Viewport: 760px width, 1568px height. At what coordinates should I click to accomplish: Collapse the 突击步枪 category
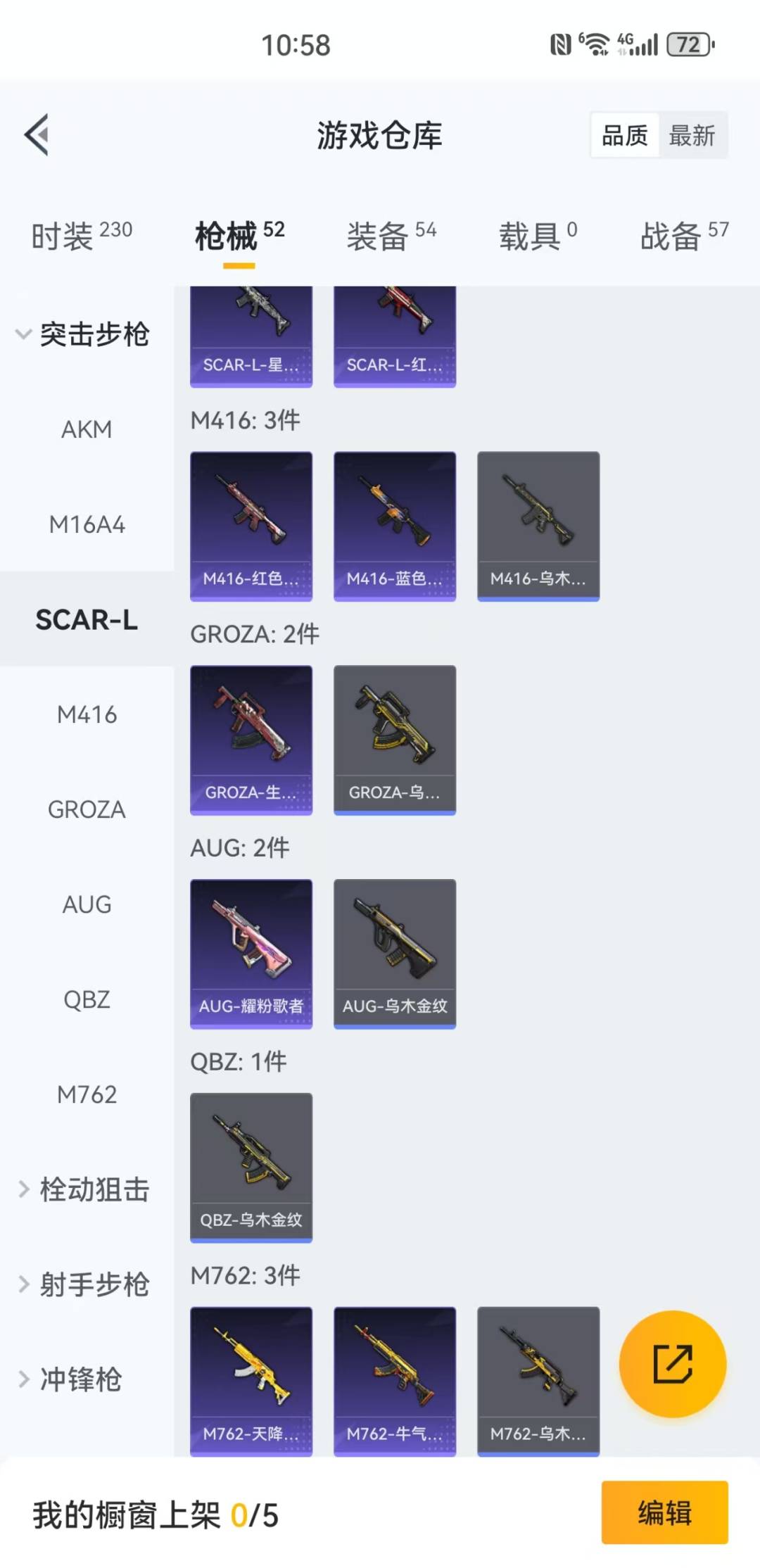(x=83, y=334)
